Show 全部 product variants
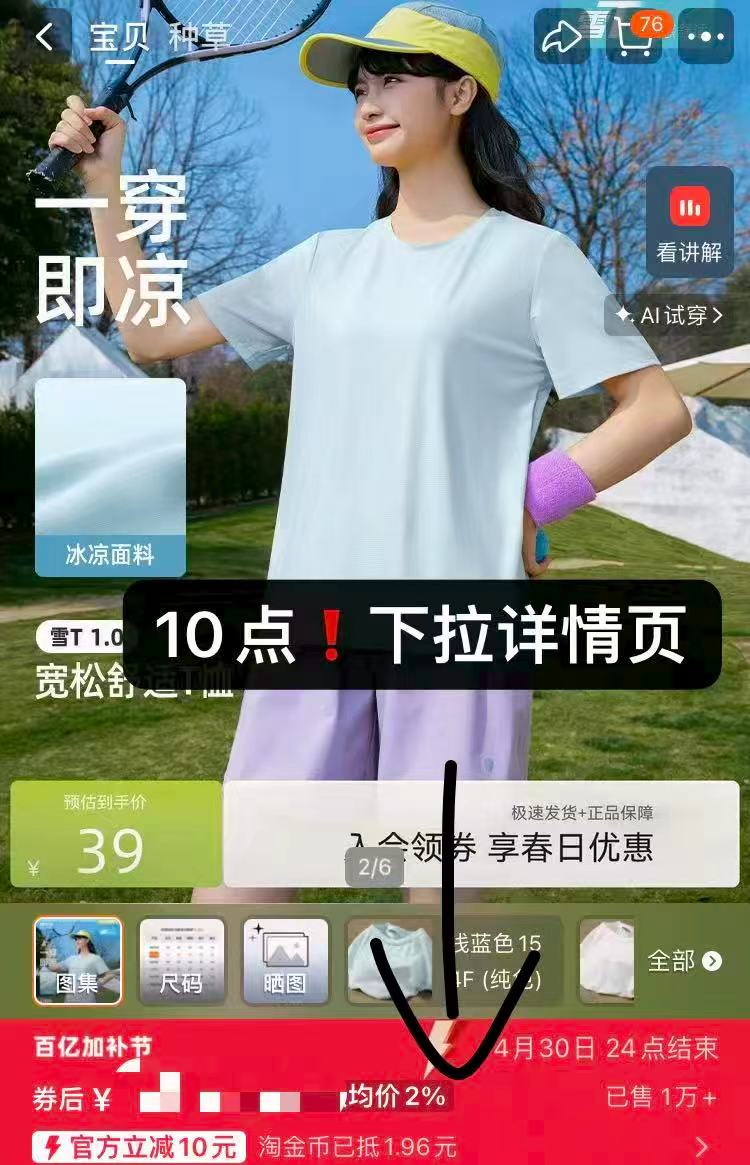The image size is (750, 1165). pos(684,961)
